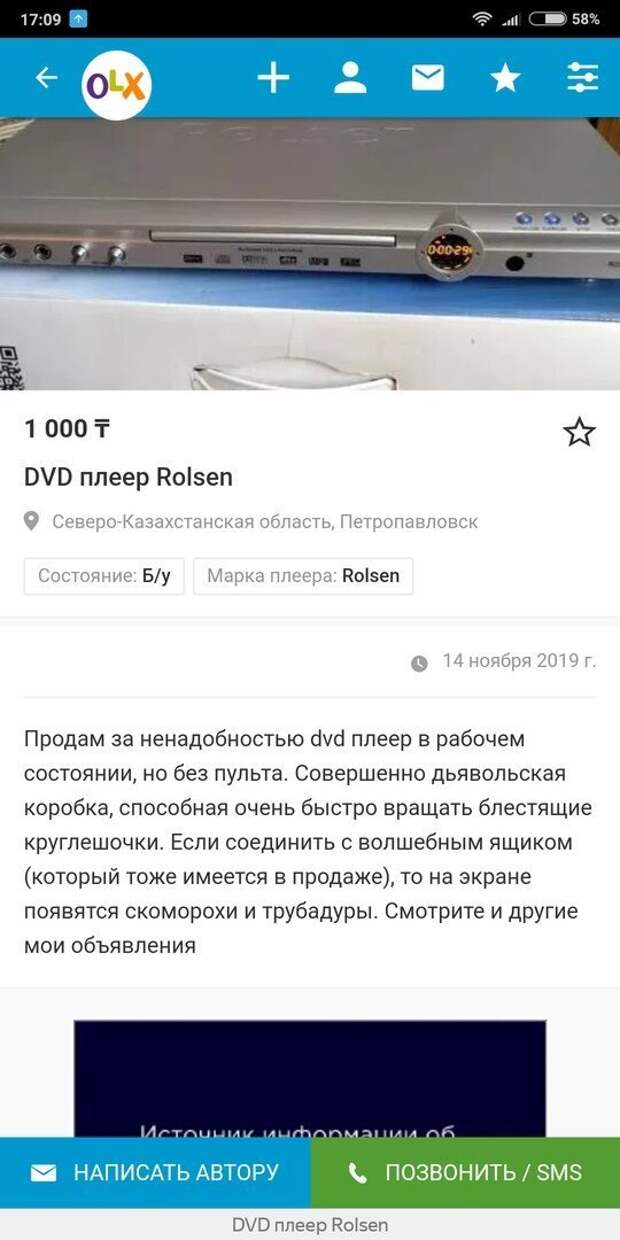Open messages envelope in the top bar
620x1240 pixels.
pyautogui.click(x=428, y=78)
